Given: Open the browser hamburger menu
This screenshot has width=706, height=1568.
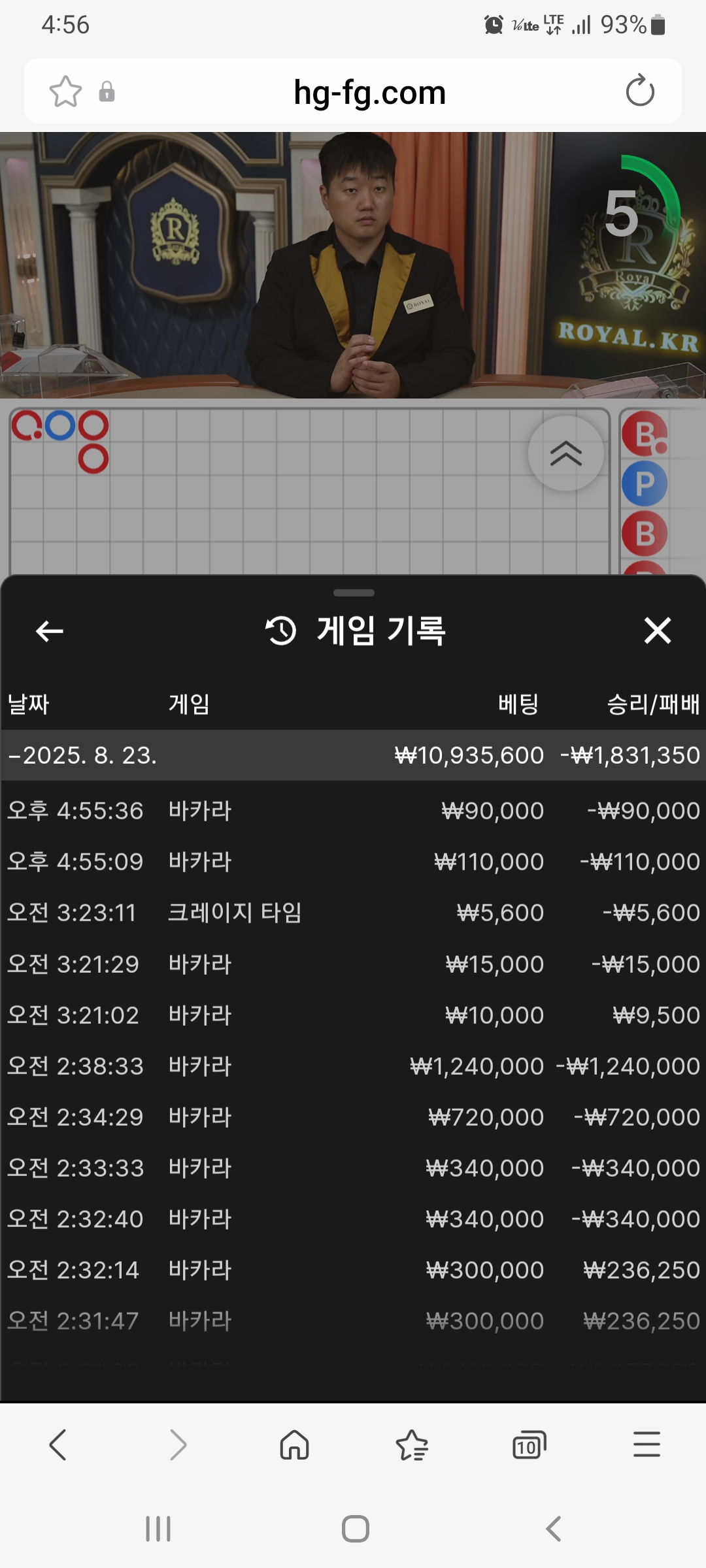Looking at the screenshot, I should click(647, 1445).
